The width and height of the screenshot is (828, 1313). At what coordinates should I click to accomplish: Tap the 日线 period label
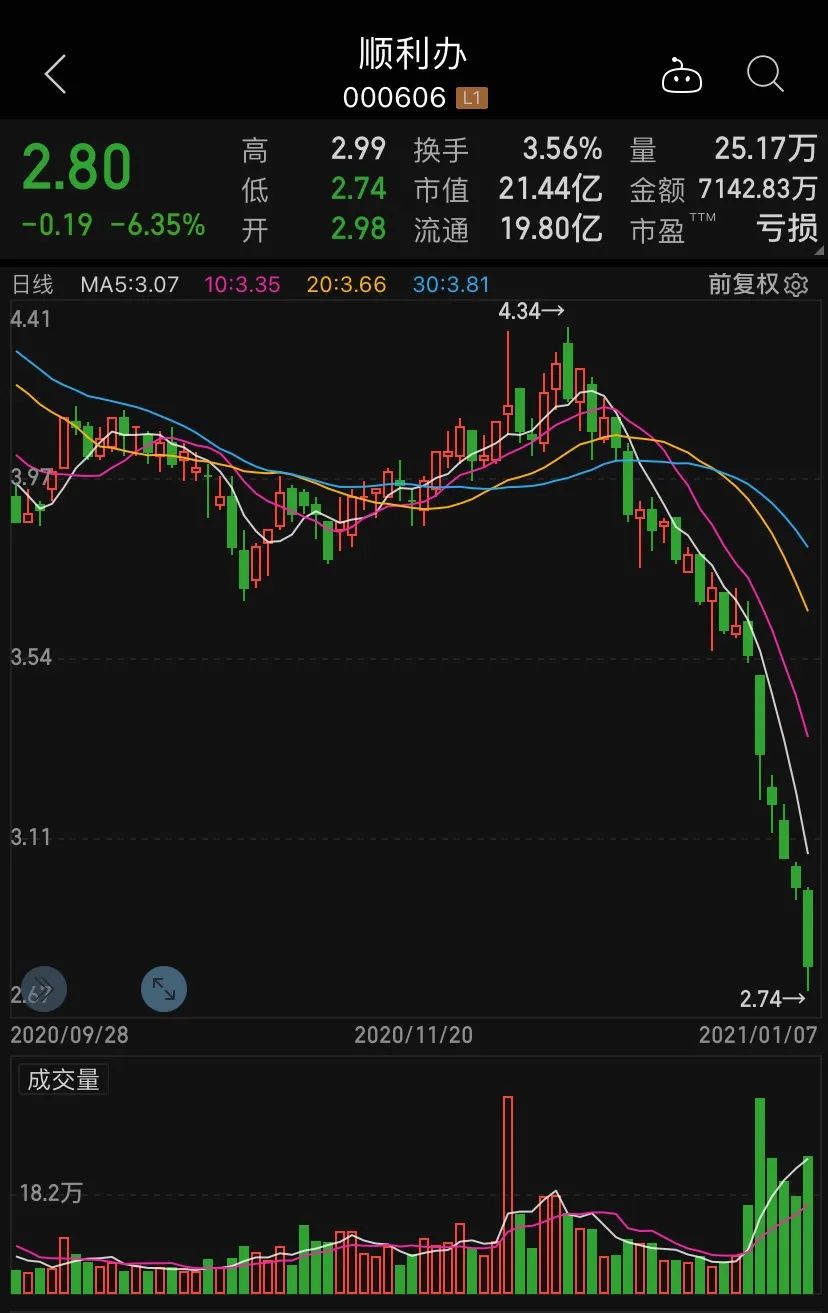[x=33, y=284]
